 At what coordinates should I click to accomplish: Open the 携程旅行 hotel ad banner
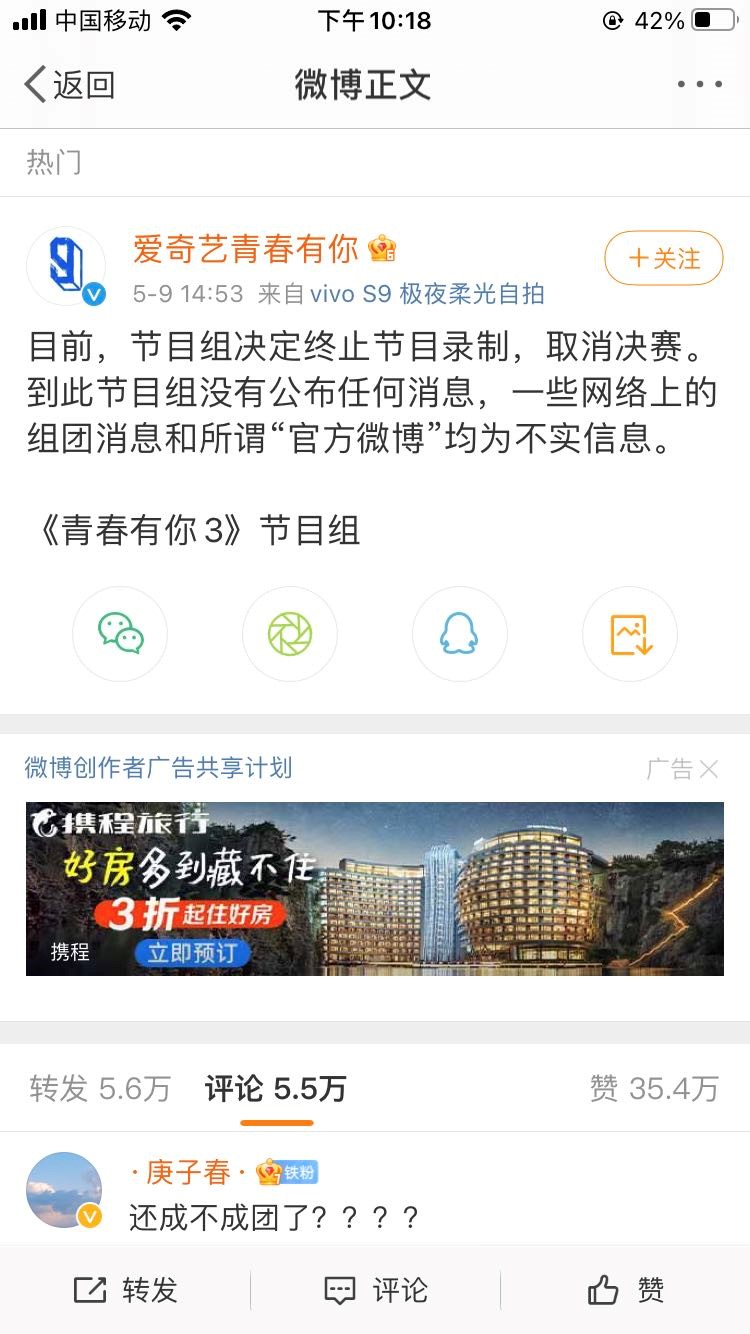[374, 888]
